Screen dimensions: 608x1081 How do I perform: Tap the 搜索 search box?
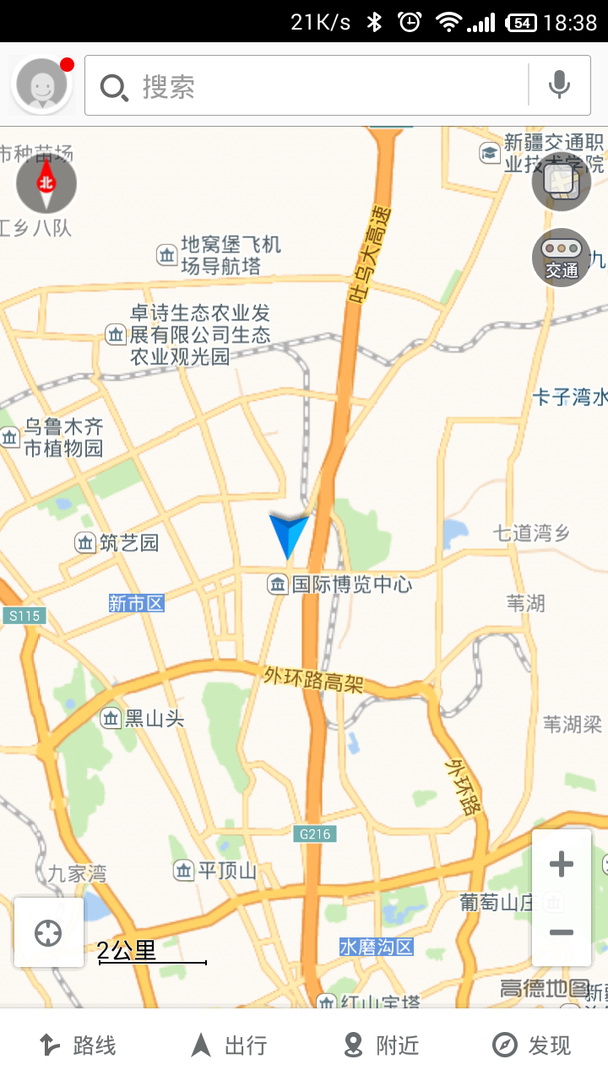pos(306,86)
